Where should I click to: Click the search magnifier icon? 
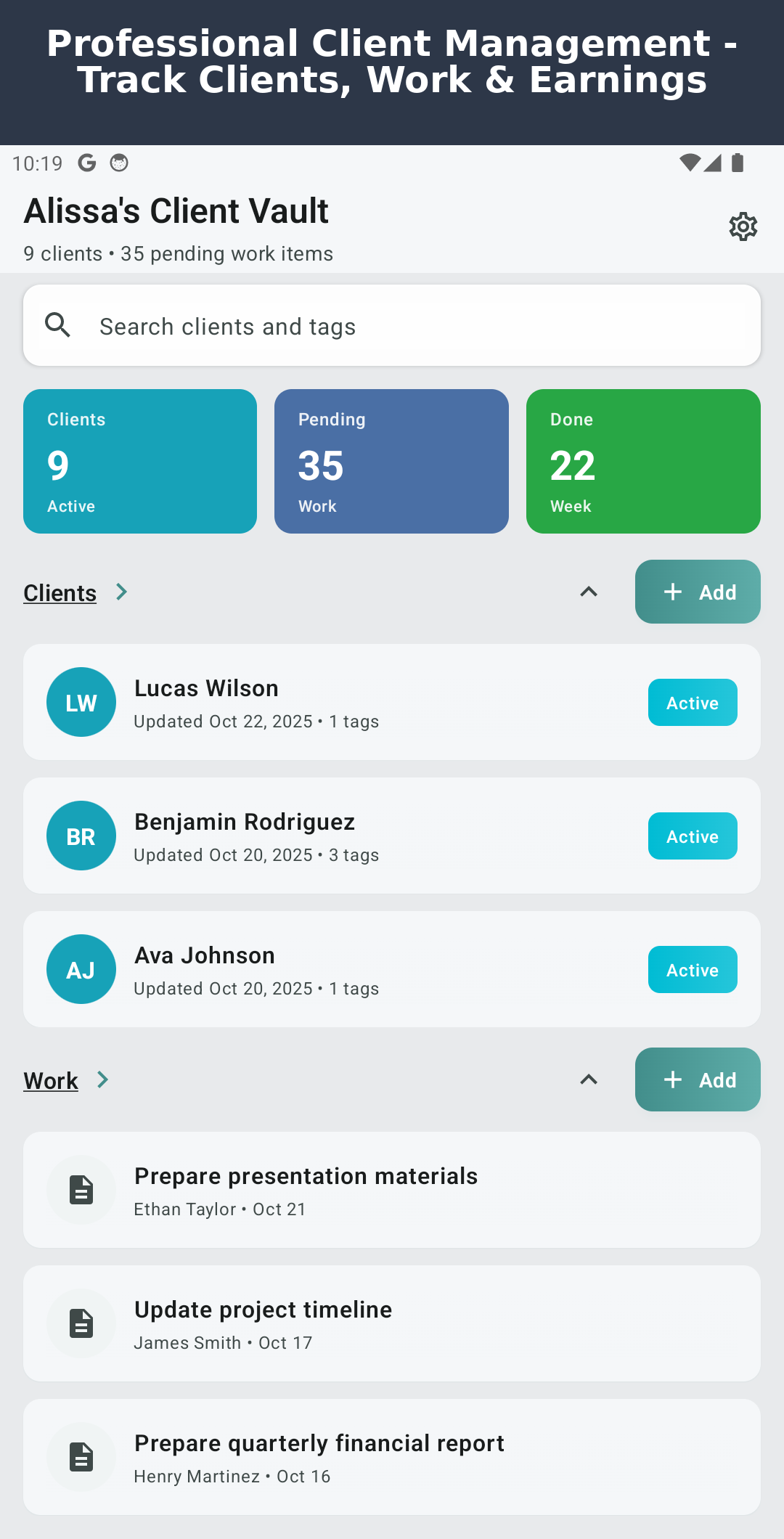click(58, 325)
